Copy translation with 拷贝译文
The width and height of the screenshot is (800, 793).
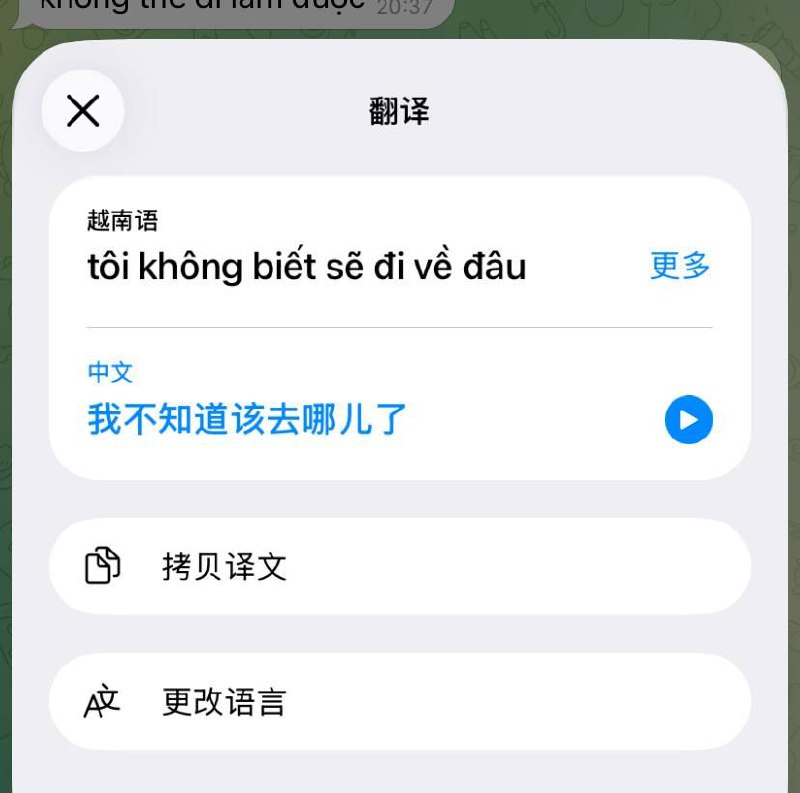pos(399,567)
